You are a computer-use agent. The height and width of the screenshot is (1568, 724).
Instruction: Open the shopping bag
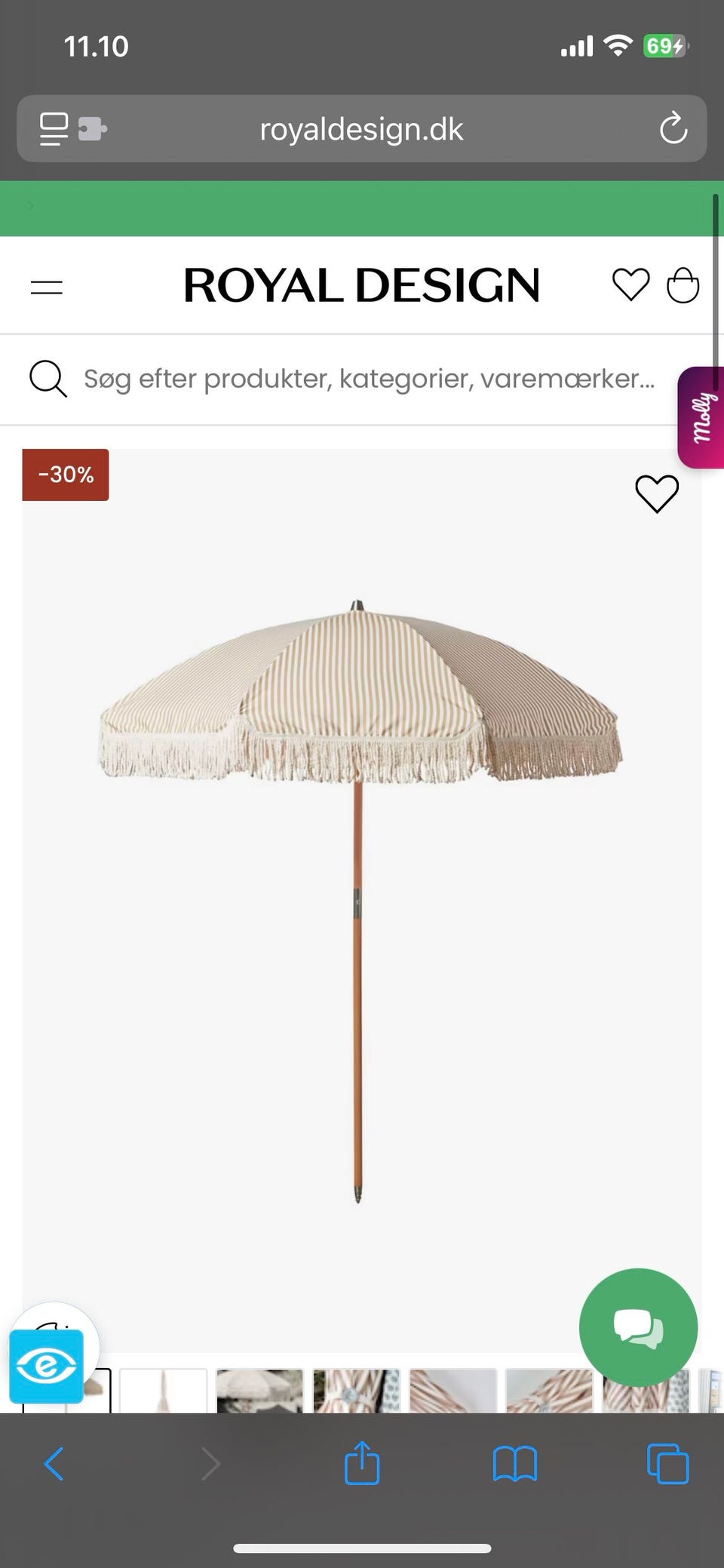tap(683, 285)
